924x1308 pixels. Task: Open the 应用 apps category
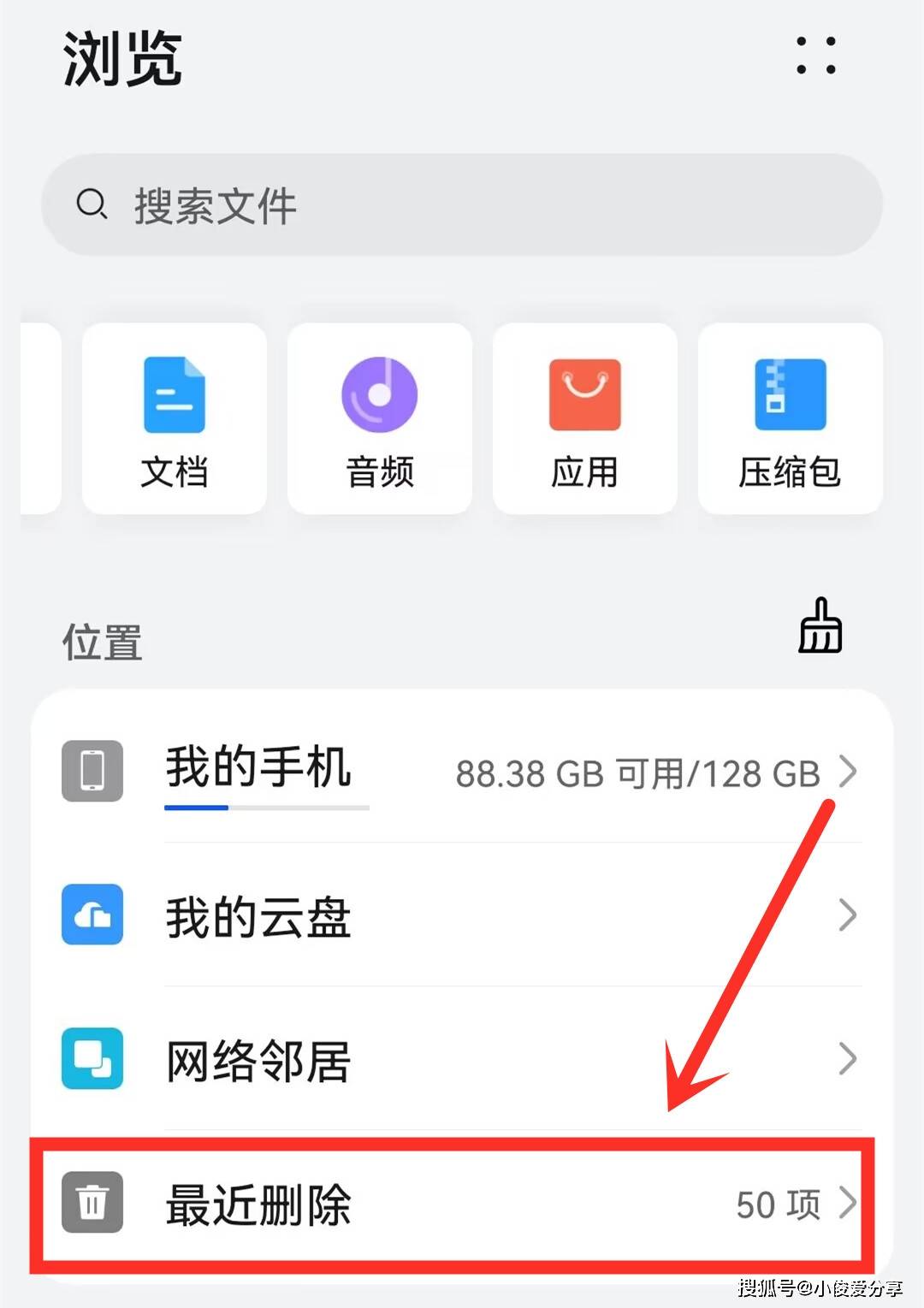tap(585, 418)
